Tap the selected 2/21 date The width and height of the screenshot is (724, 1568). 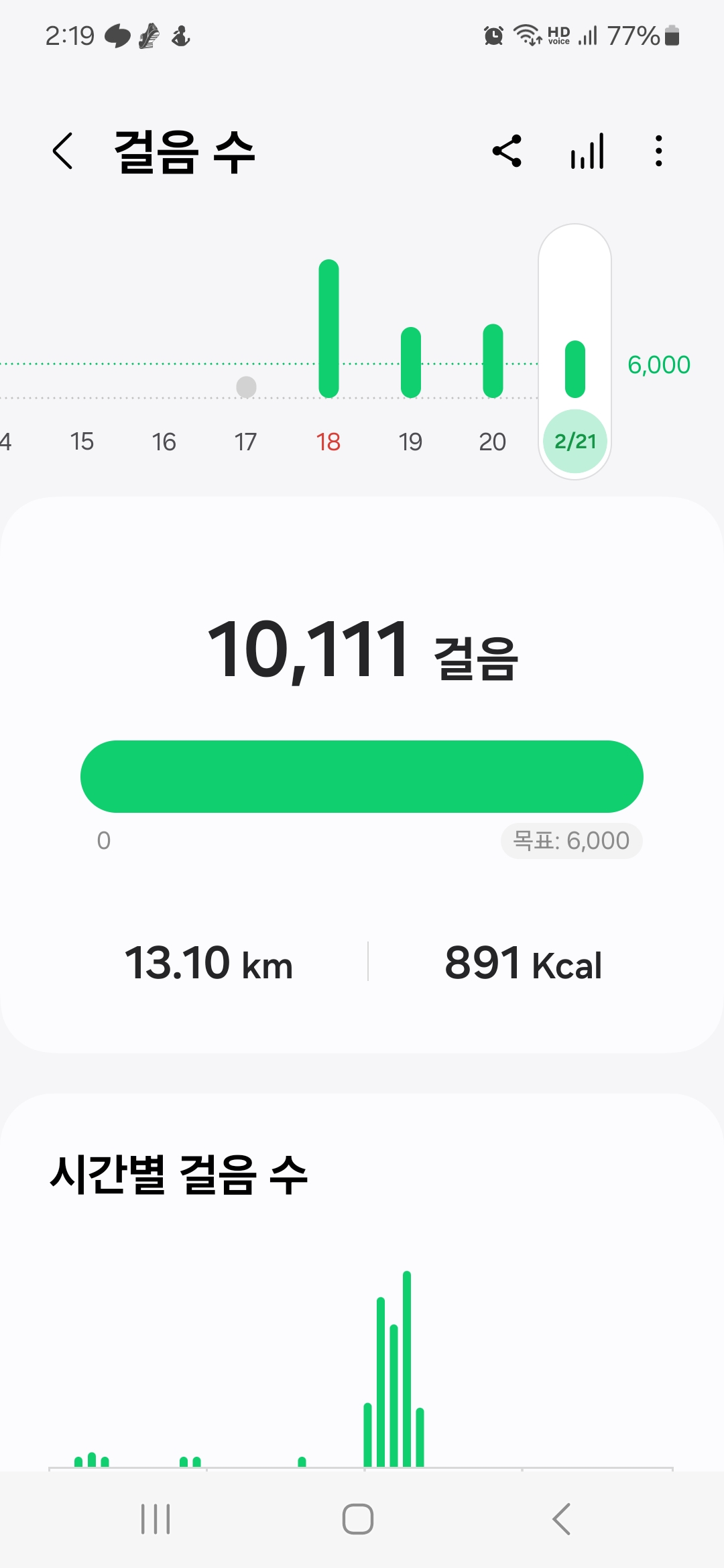575,441
